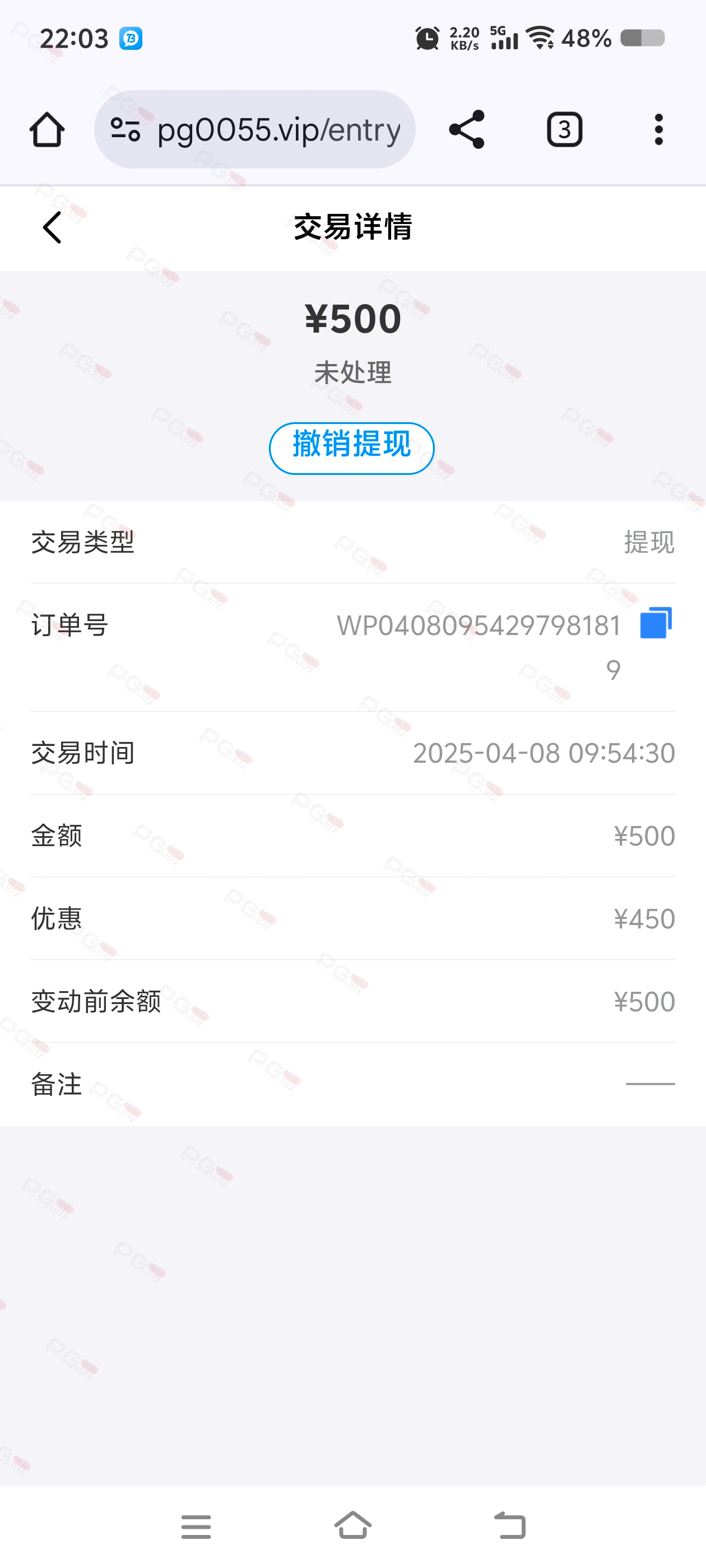Go to the home screen via the navigation bar
This screenshot has width=706, height=1568.
coord(352,1525)
